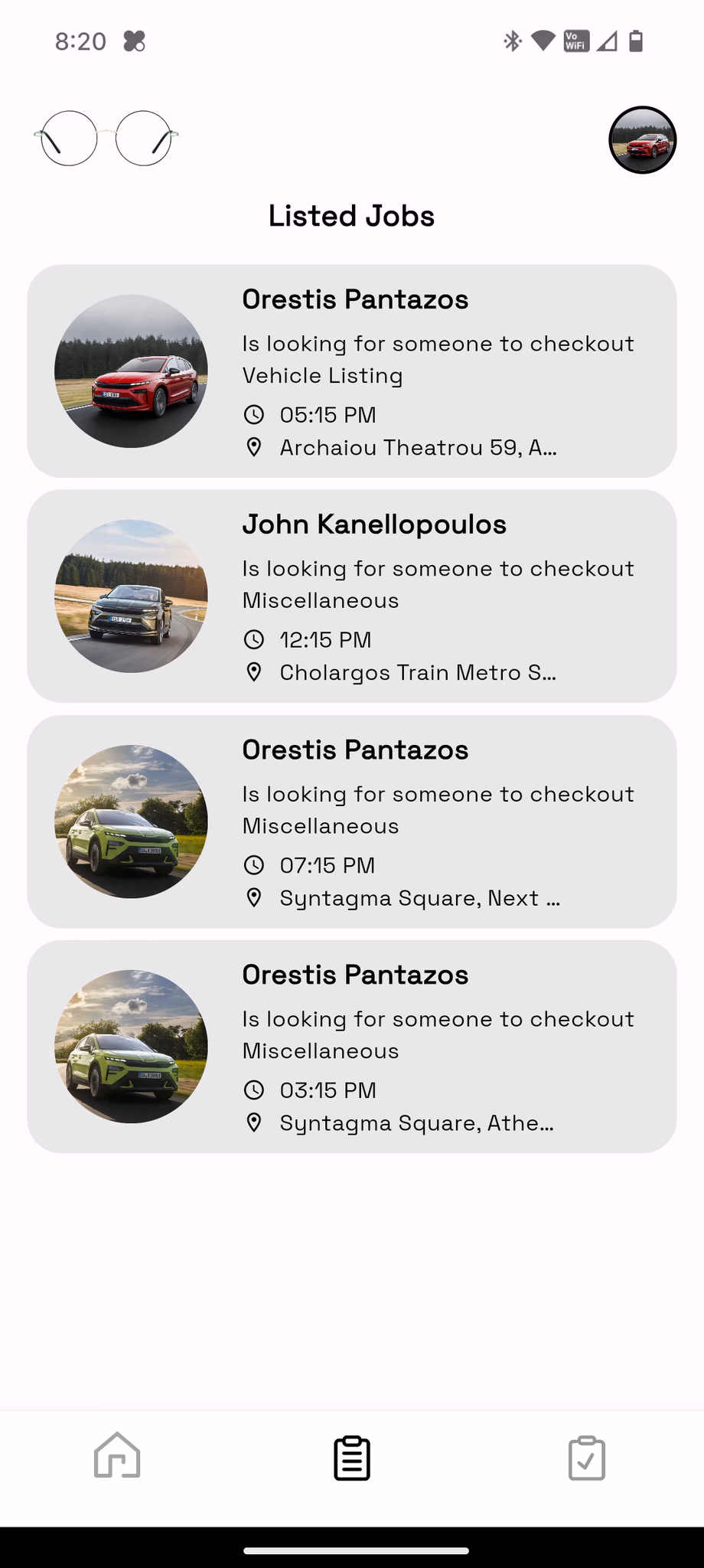The width and height of the screenshot is (704, 1568).
Task: Open the Syntagma Square 03:15 PM job
Action: click(352, 1047)
